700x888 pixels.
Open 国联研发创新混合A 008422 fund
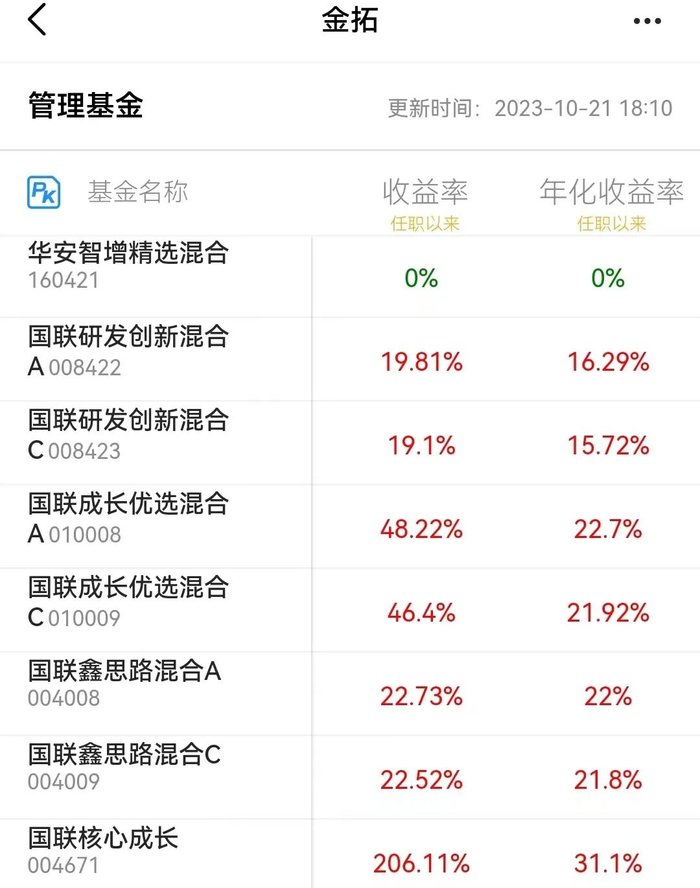(350, 359)
